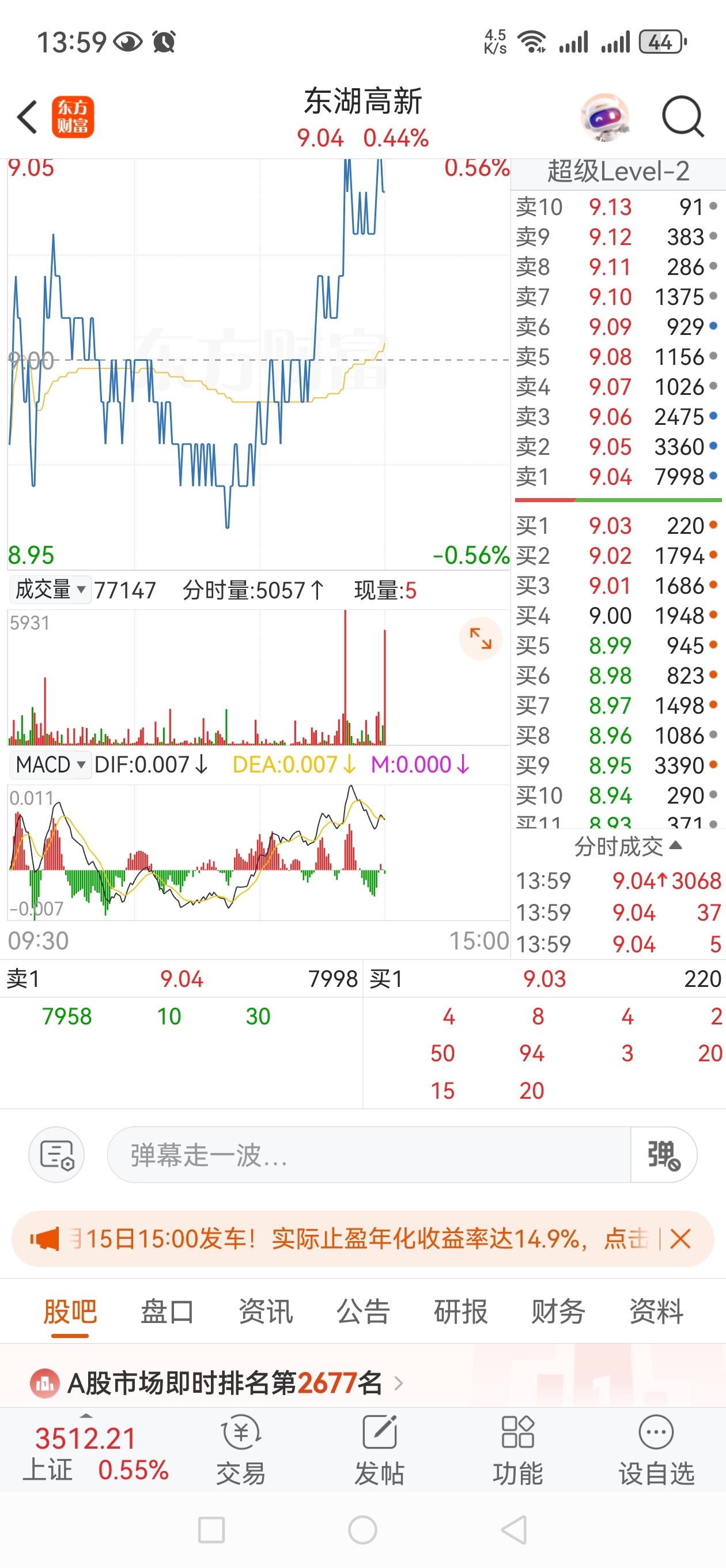
Task: Switch to the 公告 tab
Action: [x=364, y=1311]
